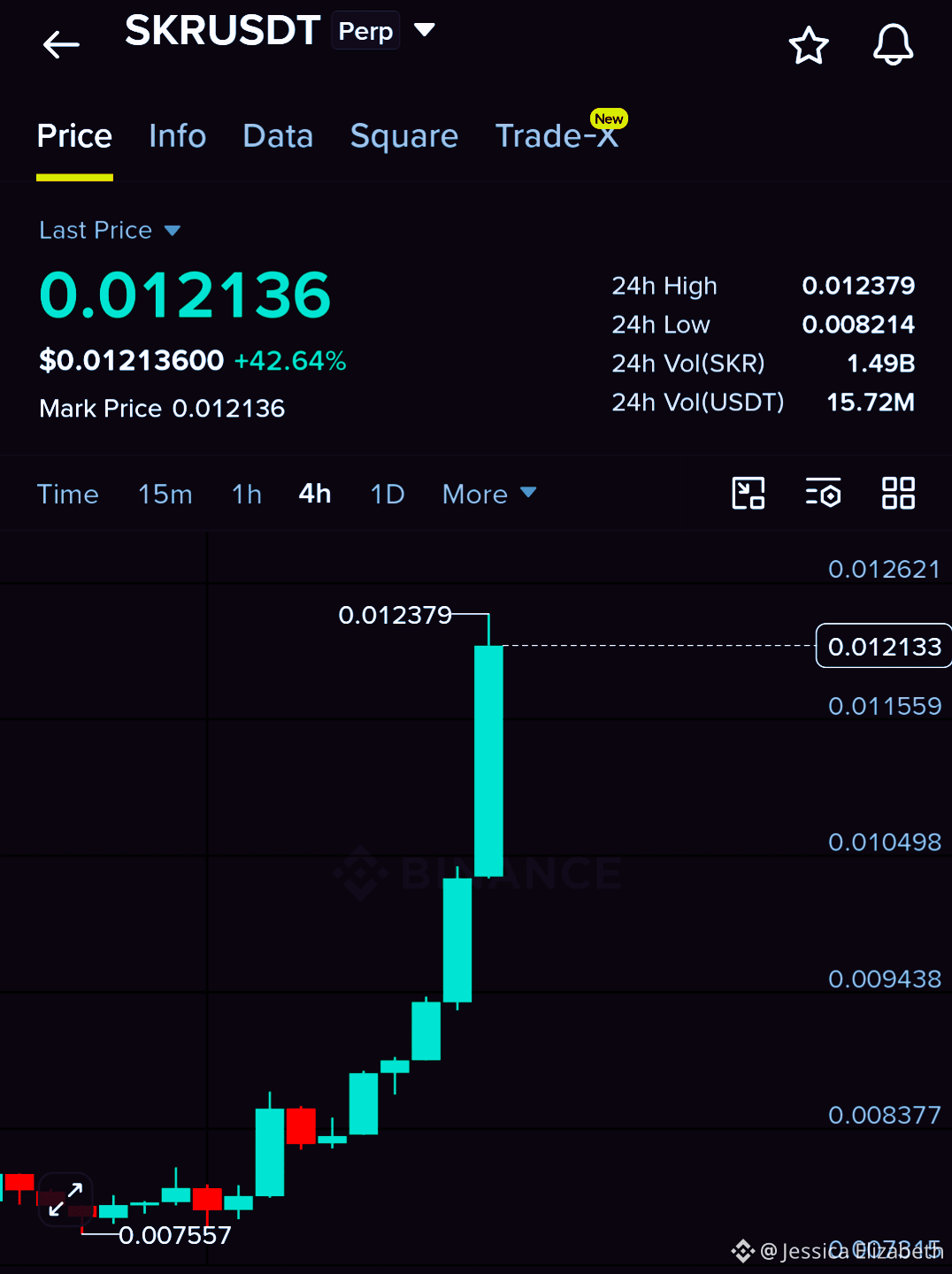This screenshot has width=952, height=1274.
Task: Select the 1D interval
Action: (388, 494)
